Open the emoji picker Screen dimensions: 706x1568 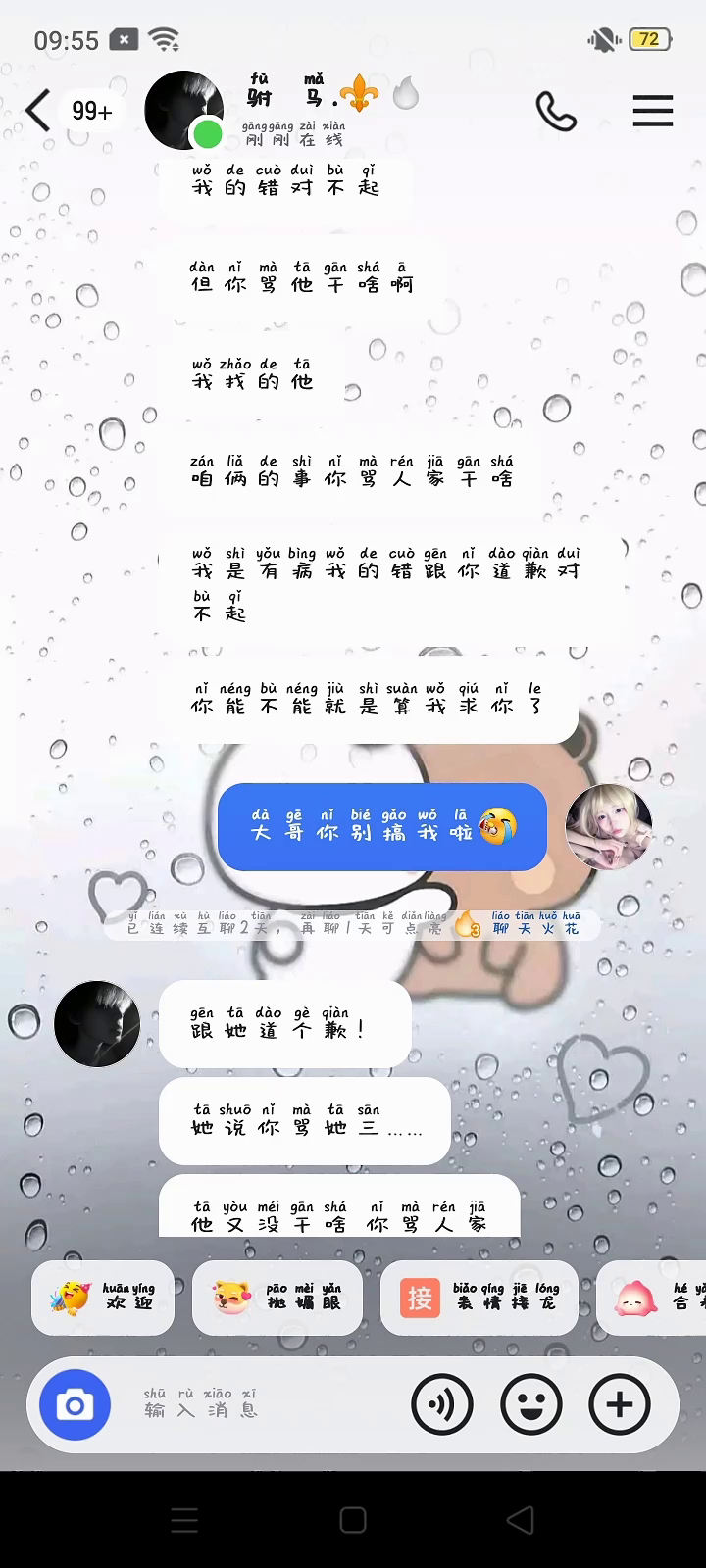pyautogui.click(x=530, y=1404)
